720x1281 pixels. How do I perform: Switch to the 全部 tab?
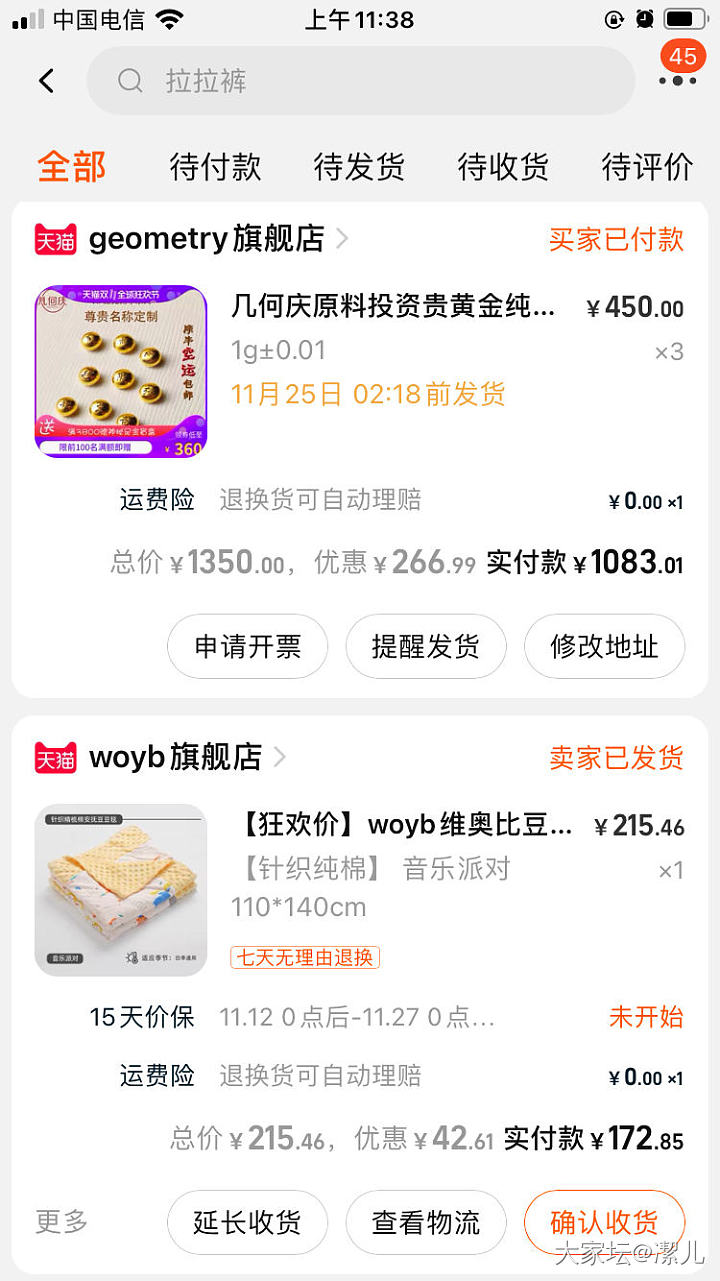pos(71,167)
